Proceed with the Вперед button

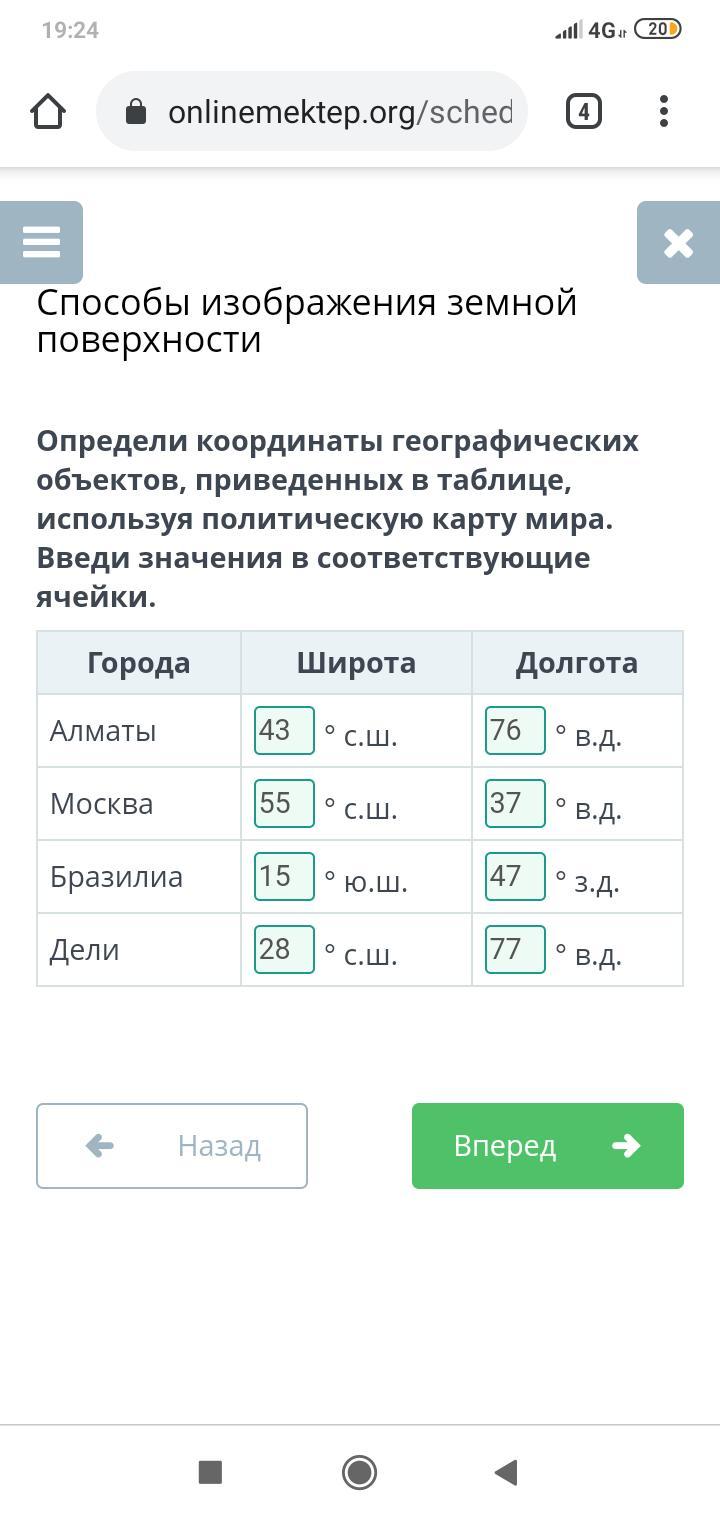click(x=548, y=1146)
